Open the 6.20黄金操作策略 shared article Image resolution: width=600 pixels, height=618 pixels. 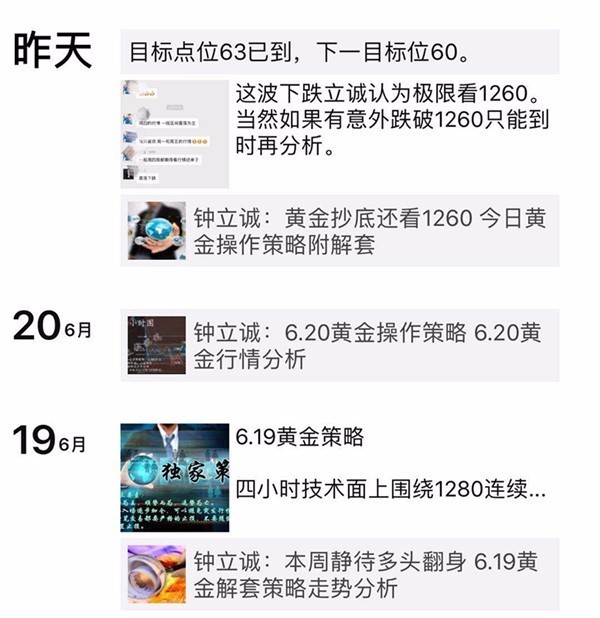click(x=340, y=346)
